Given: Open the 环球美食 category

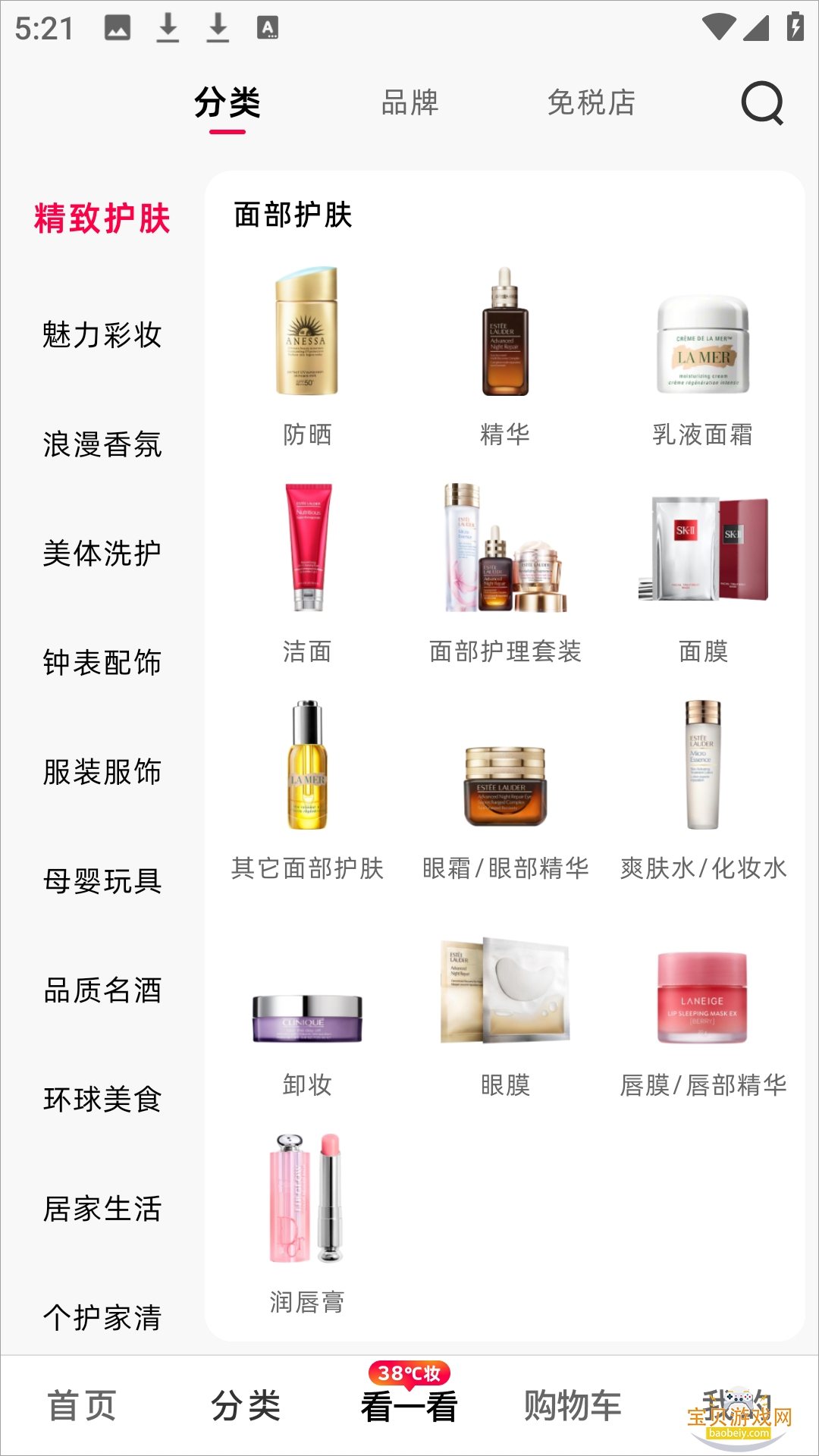Looking at the screenshot, I should (x=102, y=1100).
